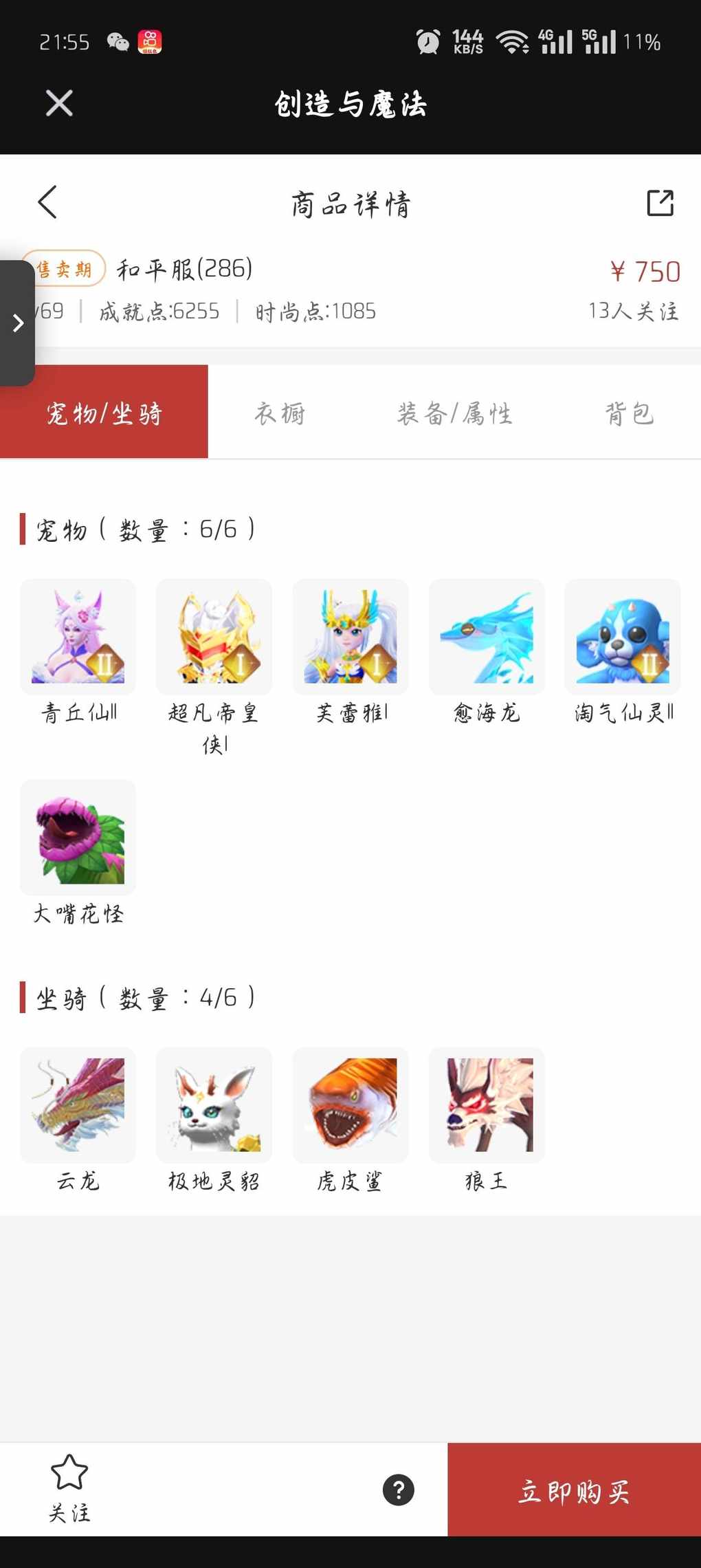Viewport: 701px width, 1568px height.
Task: Open pet 愈海龙
Action: 486,637
